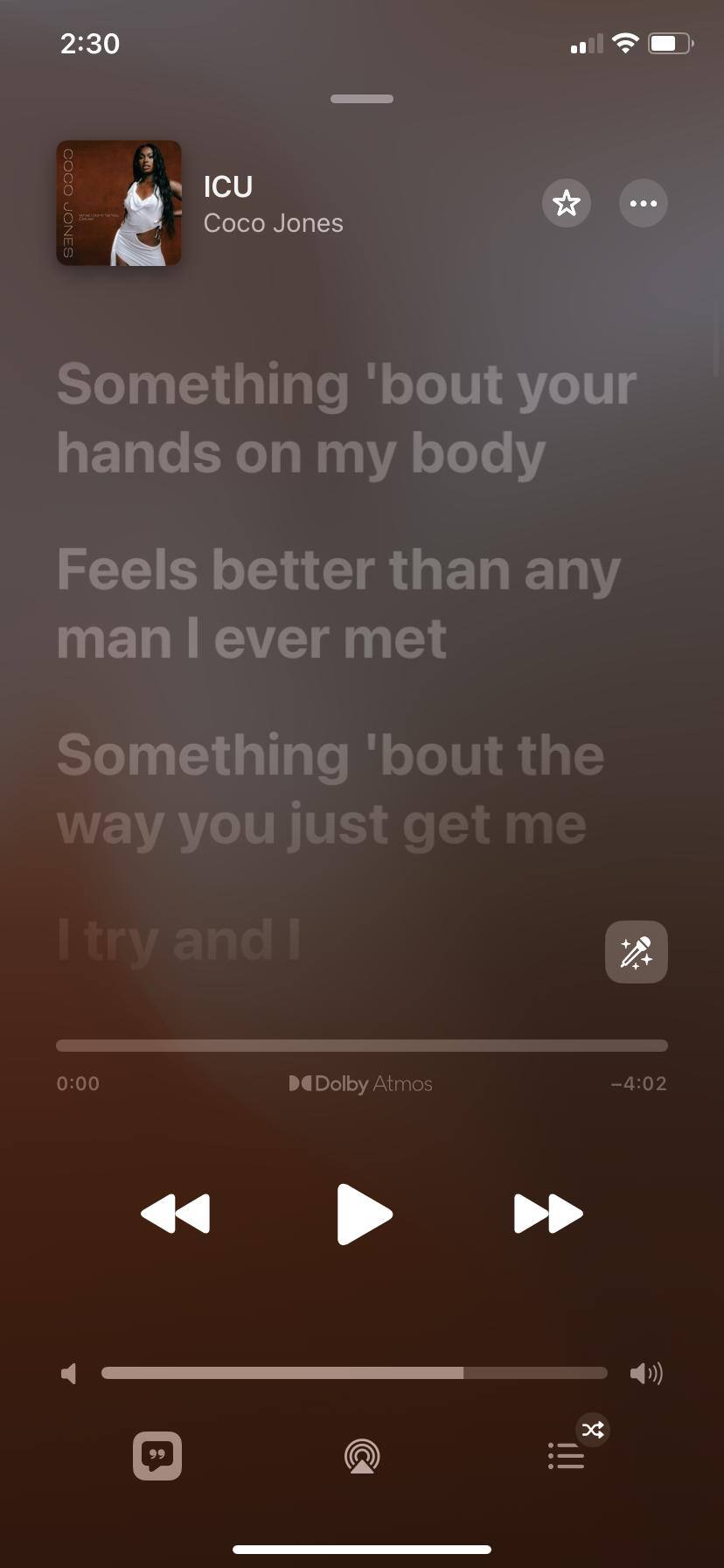Jump to lyric "Something 'bout your hands"
Image resolution: width=724 pixels, height=1568 pixels.
[345, 418]
